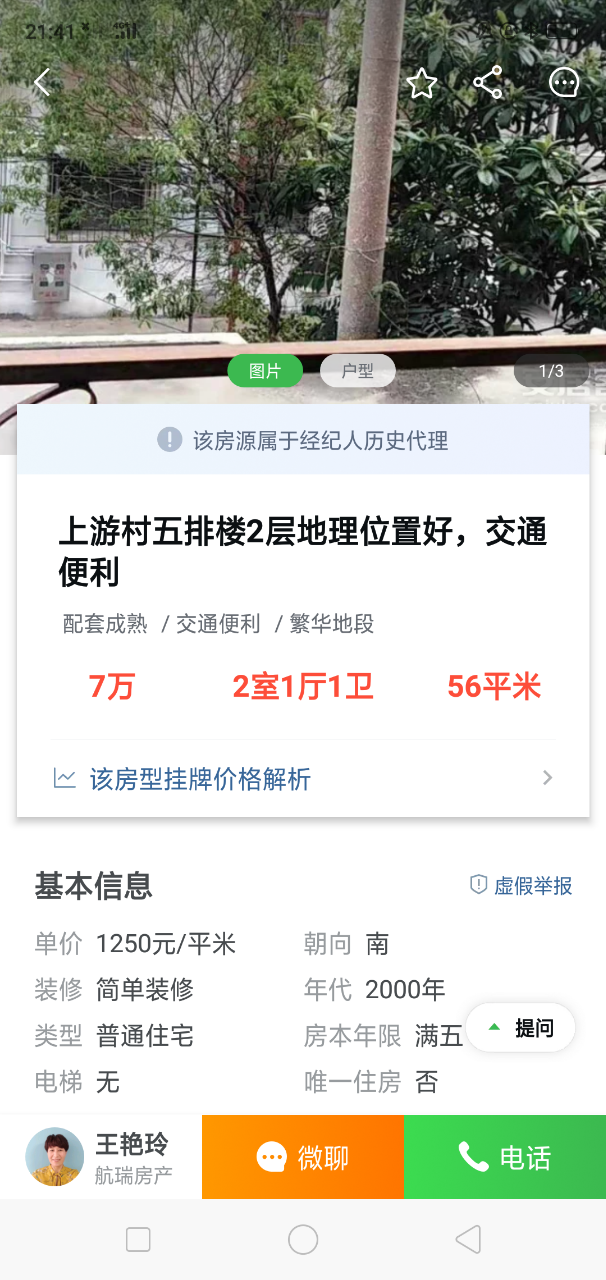Favorite this listing with the star icon

422,83
